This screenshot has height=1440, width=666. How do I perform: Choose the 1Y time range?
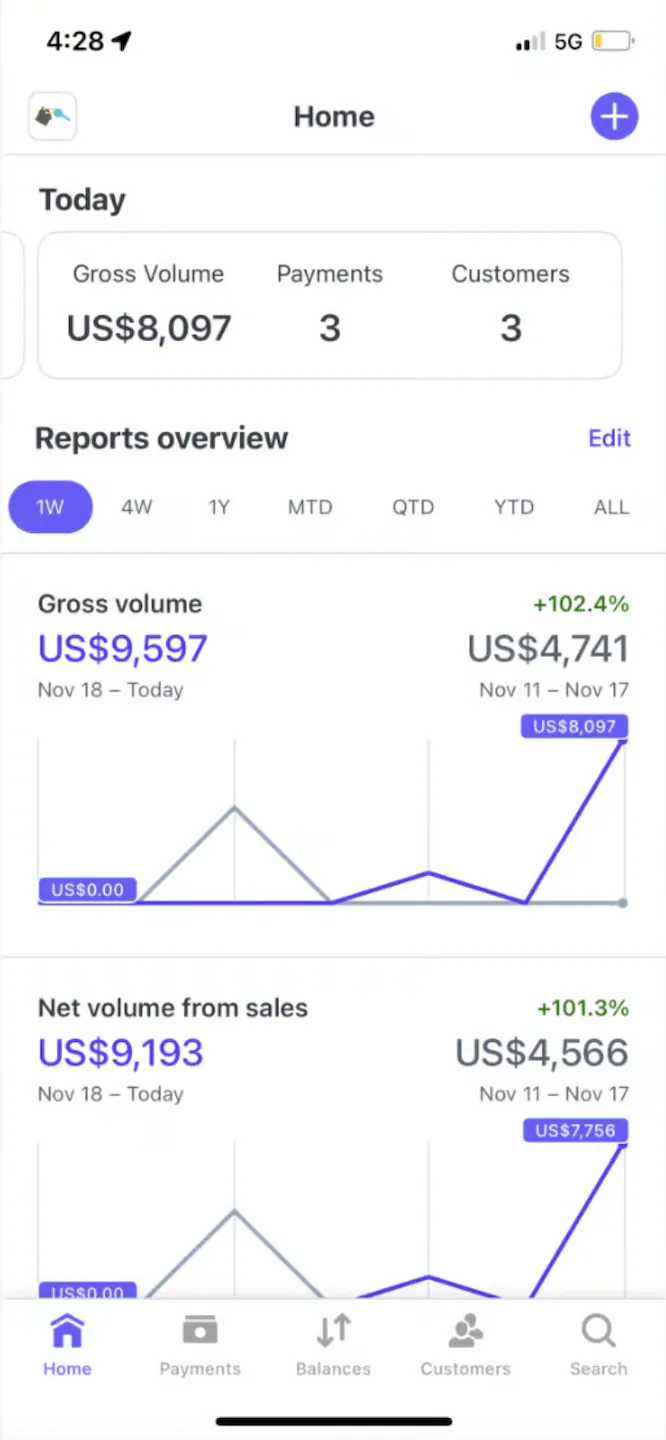(x=219, y=507)
